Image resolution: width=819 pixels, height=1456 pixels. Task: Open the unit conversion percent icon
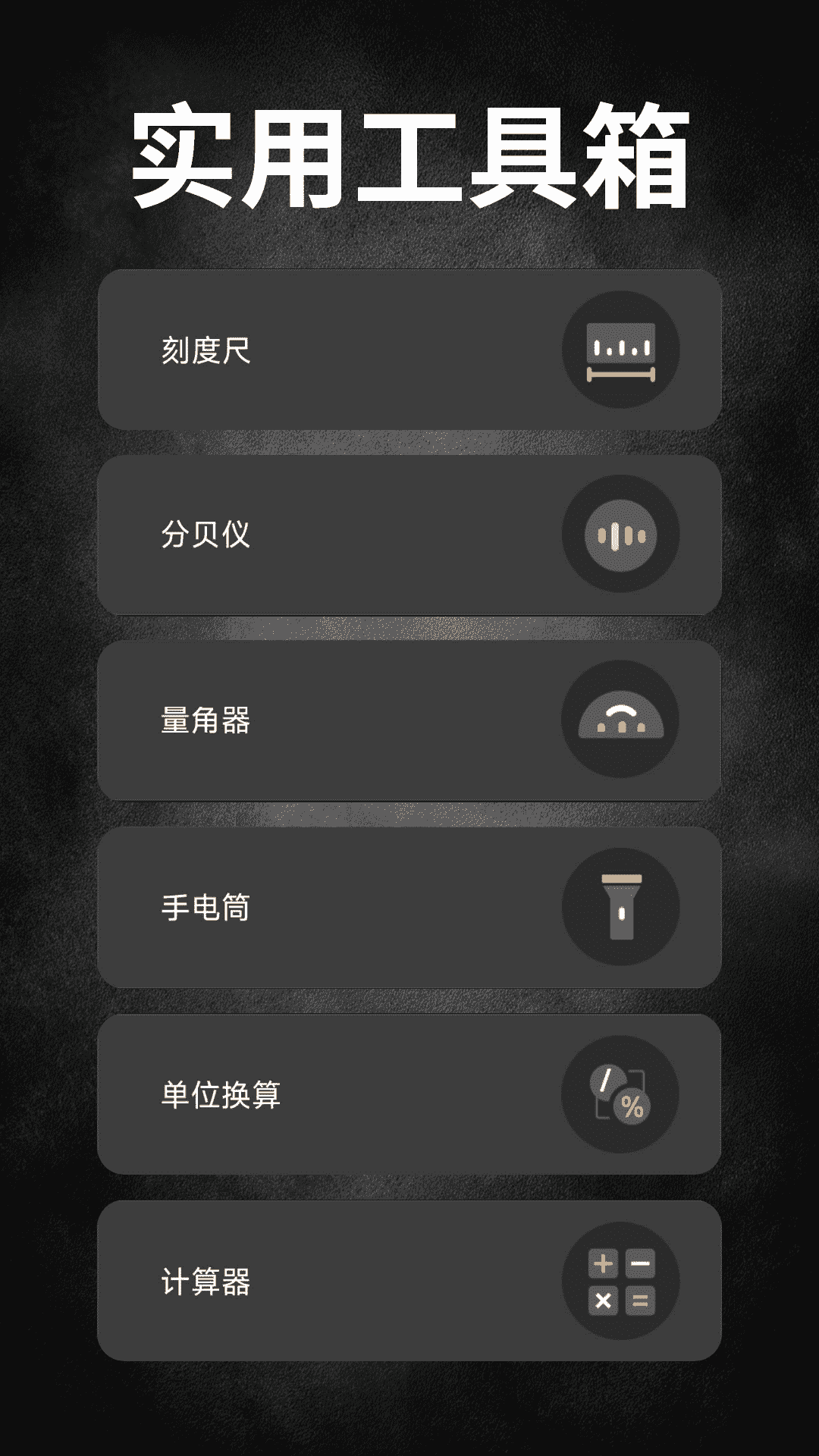[620, 1094]
